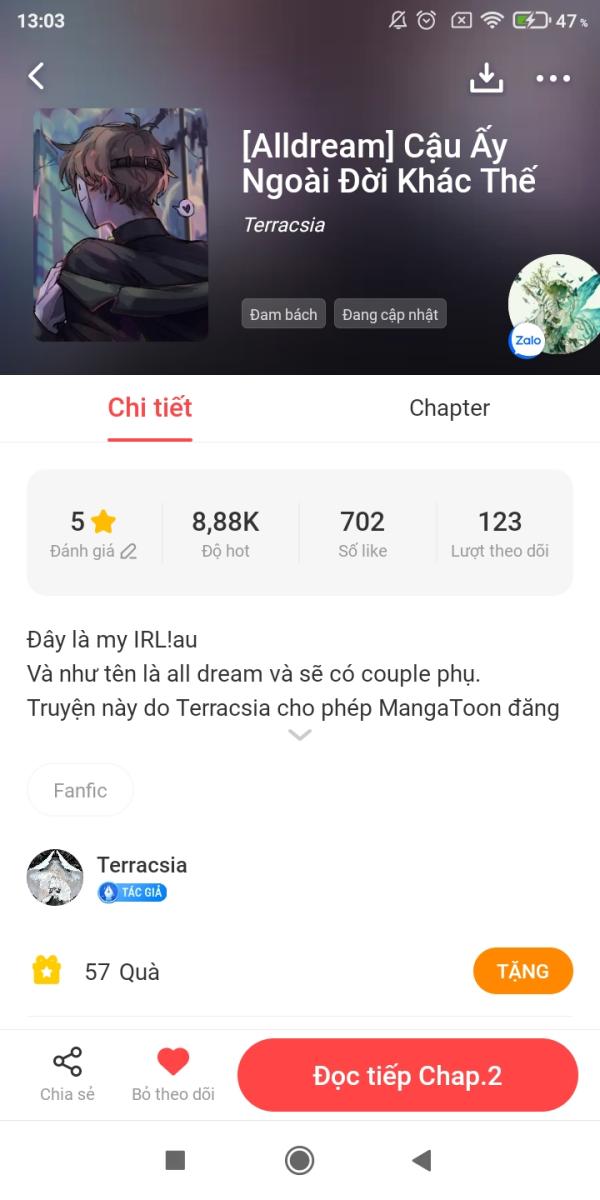
Task: Expand the full story description
Action: coord(299,734)
